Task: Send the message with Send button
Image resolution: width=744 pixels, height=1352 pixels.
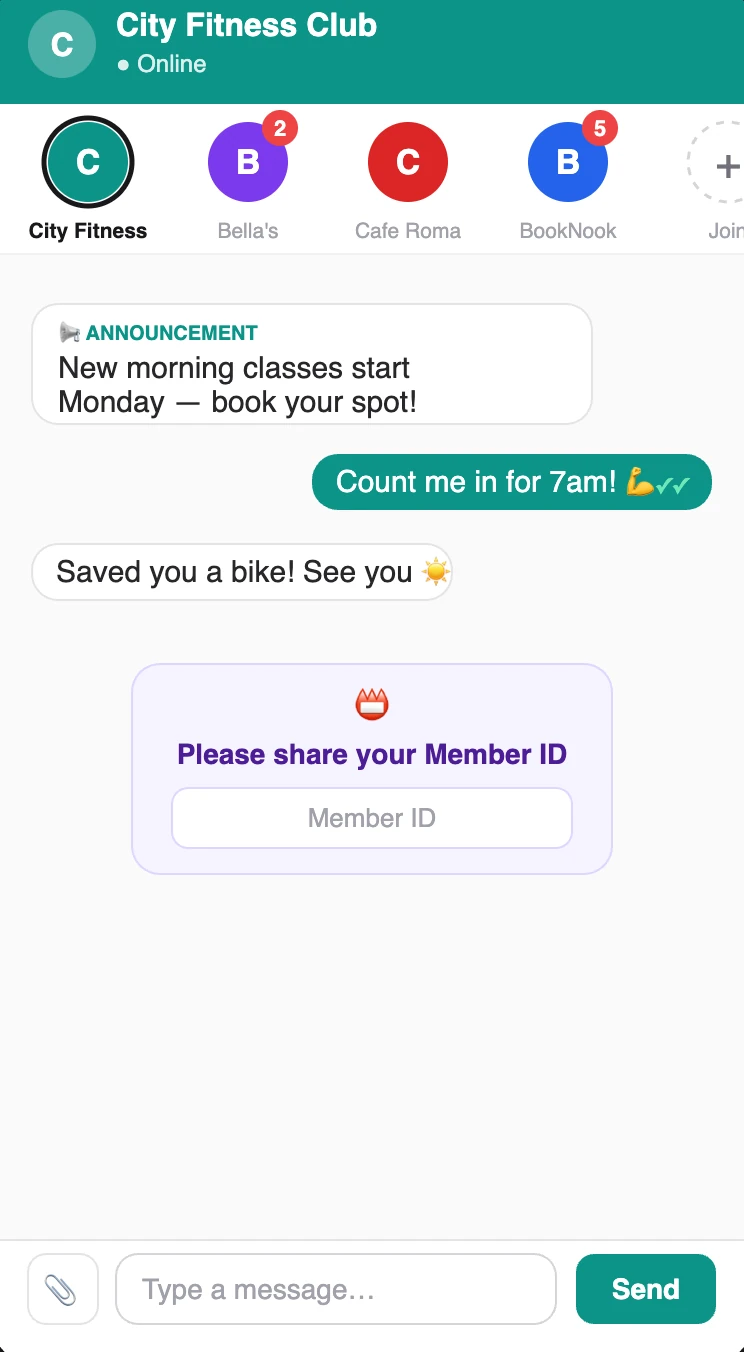Action: [646, 1289]
